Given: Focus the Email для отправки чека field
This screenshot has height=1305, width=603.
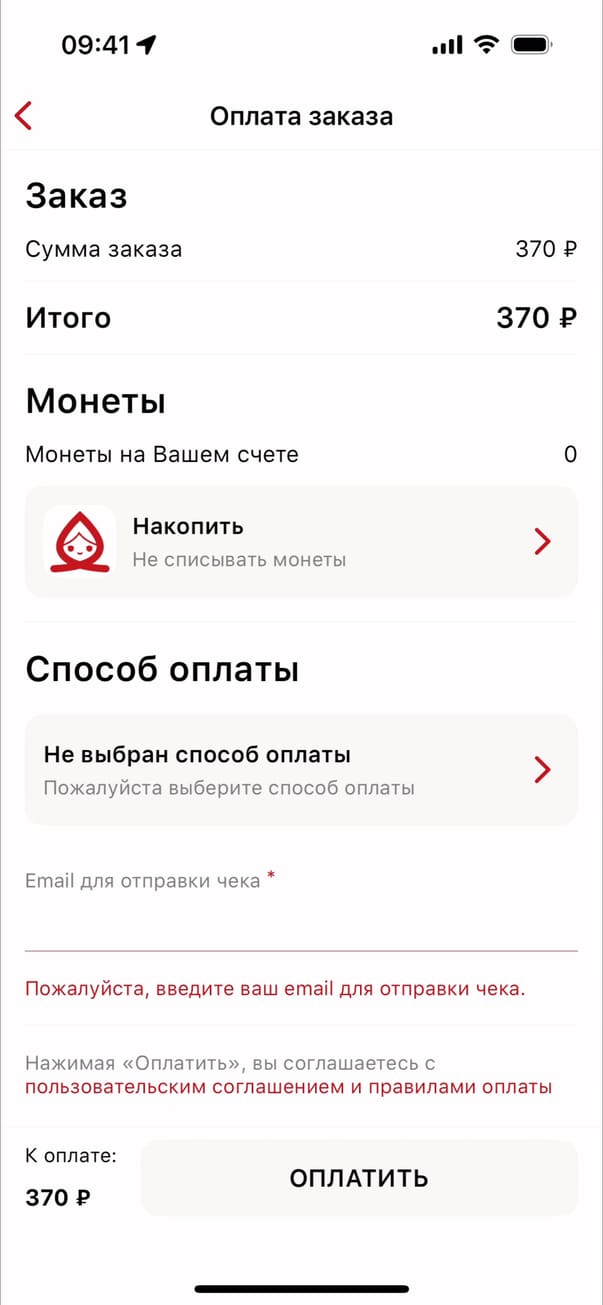Looking at the screenshot, I should pos(300,925).
